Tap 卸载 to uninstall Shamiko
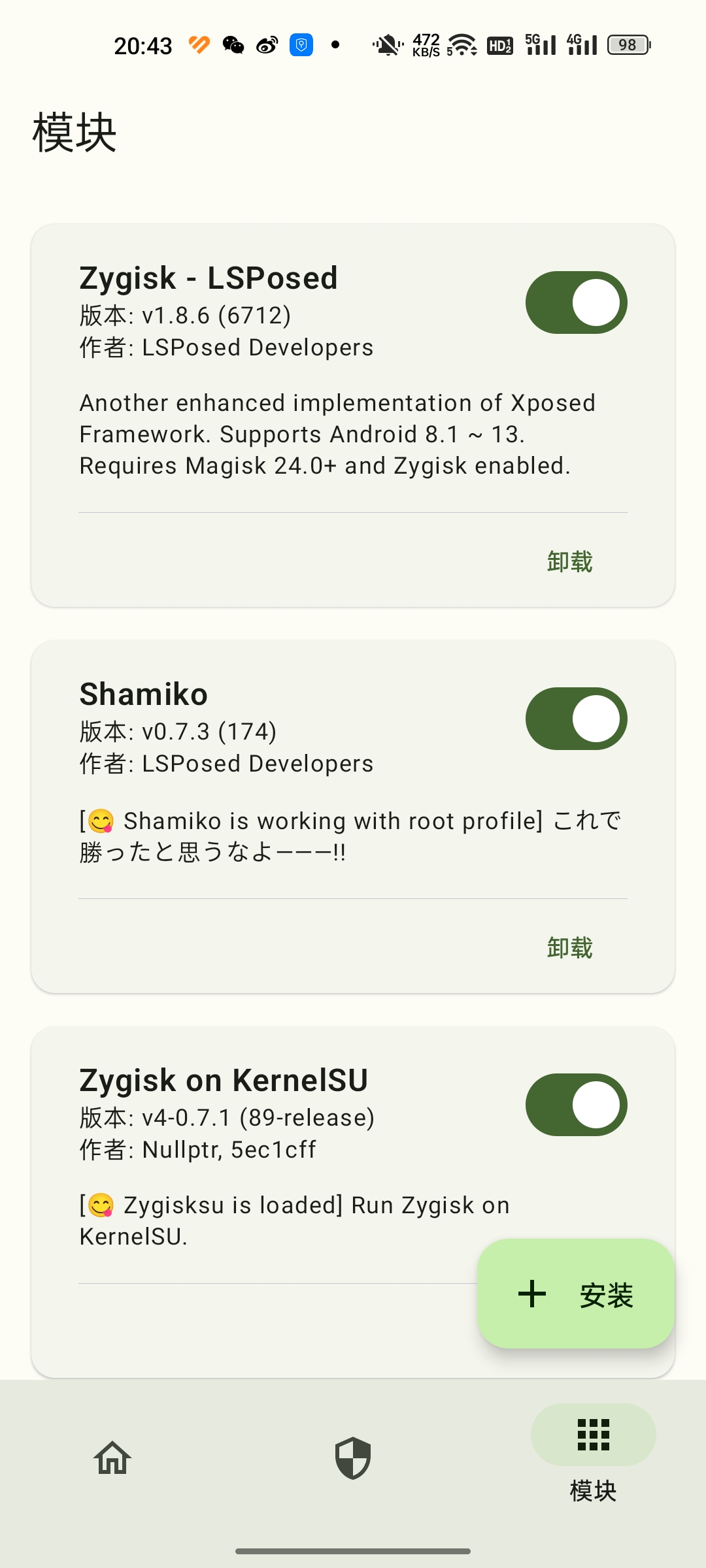Screen dimensions: 706x1568 coord(569,948)
